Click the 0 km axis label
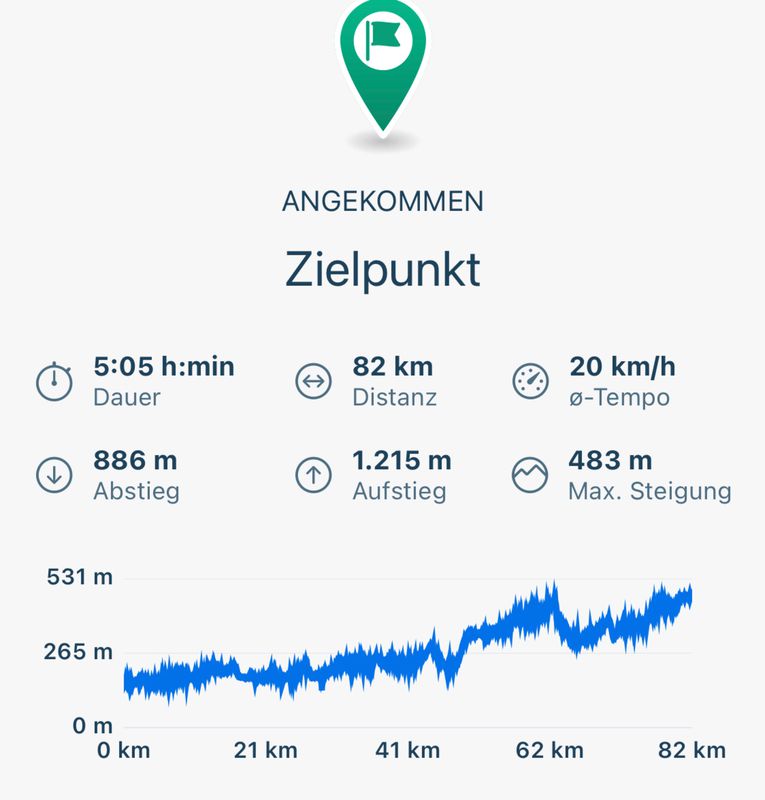765x800 pixels. [124, 747]
